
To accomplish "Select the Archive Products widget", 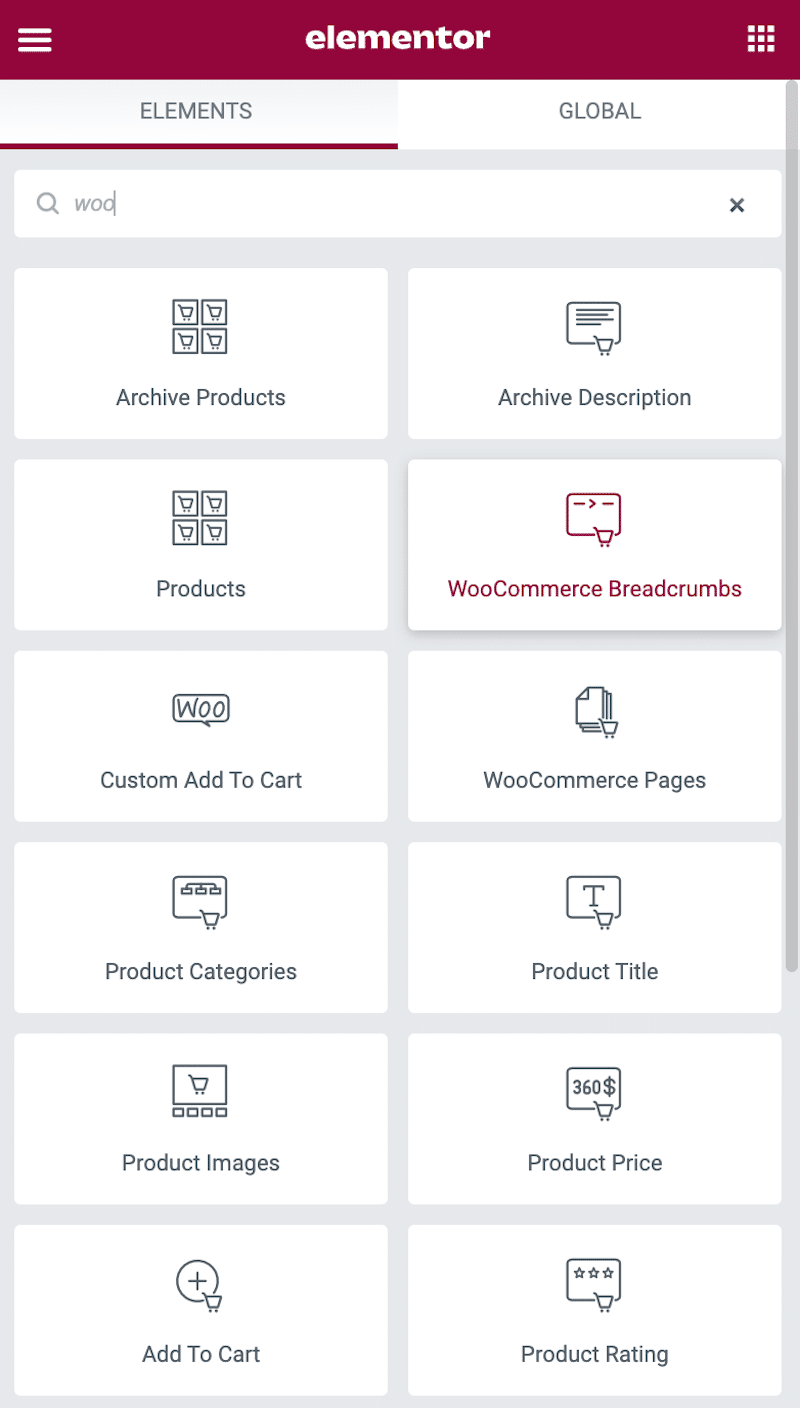I will click(x=201, y=353).
